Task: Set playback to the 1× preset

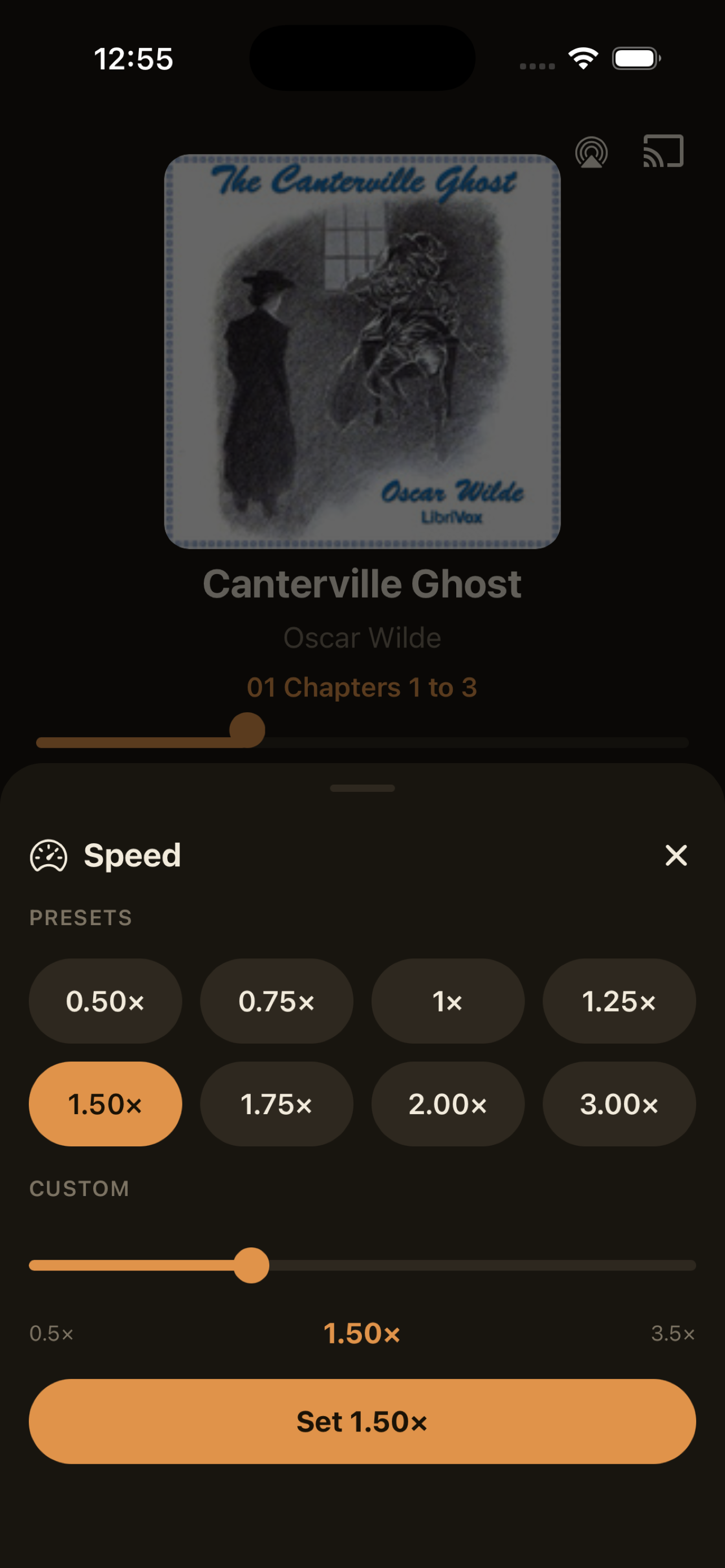Action: coord(448,1001)
